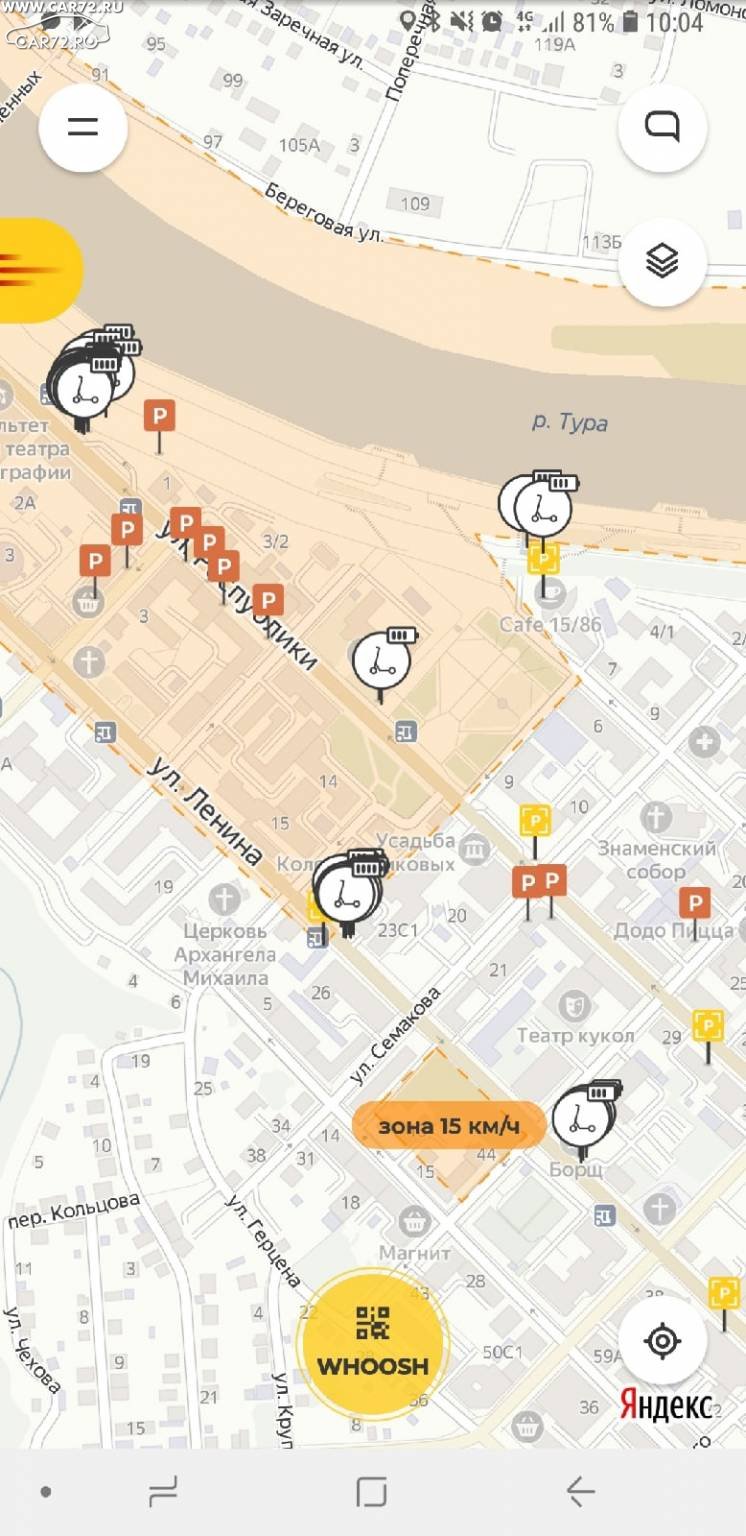The image size is (746, 1536).
Task: Tap the parking marker by Додо Пицца
Action: click(x=694, y=905)
